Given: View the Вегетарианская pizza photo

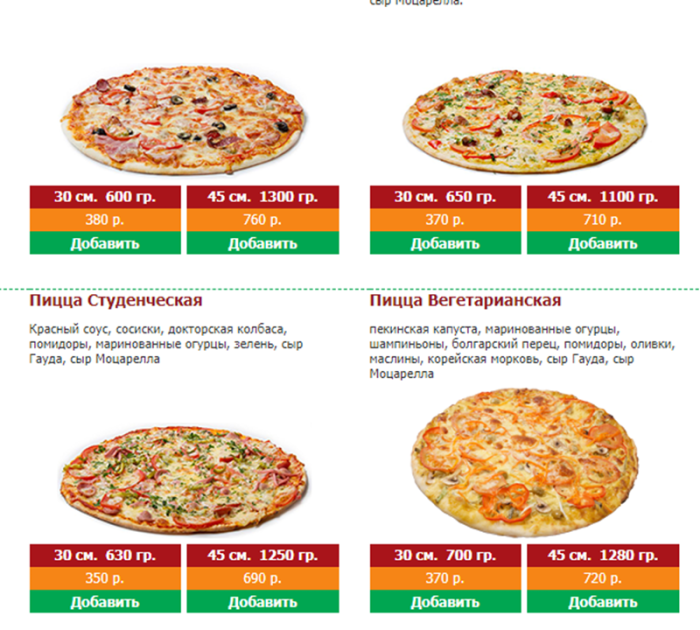Looking at the screenshot, I should click(524, 460).
